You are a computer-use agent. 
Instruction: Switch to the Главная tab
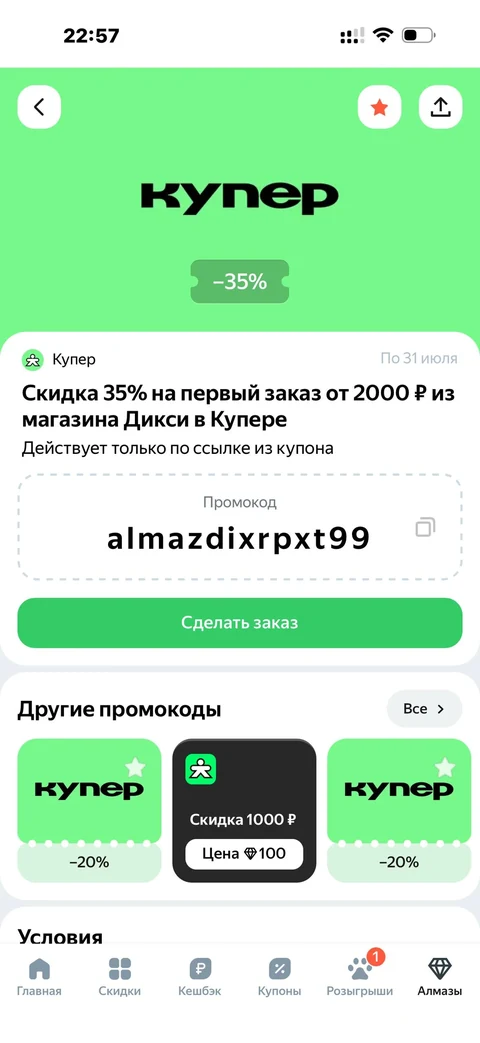tap(40, 978)
